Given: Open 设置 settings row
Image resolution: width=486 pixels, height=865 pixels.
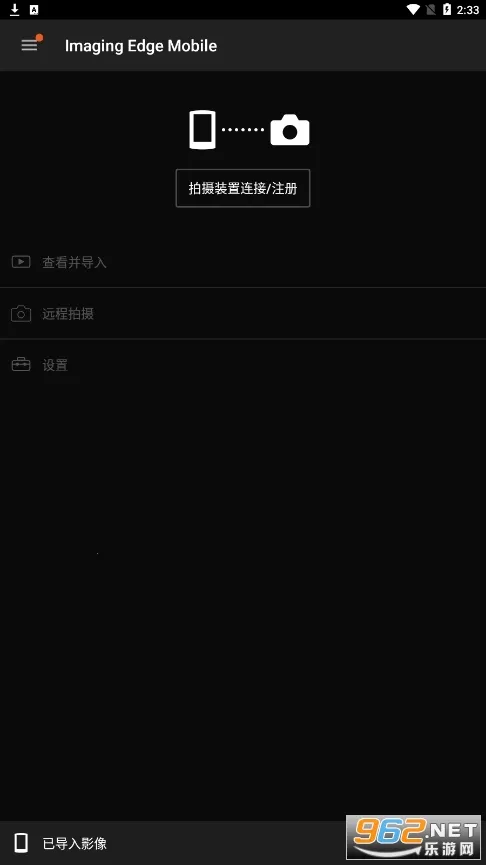Looking at the screenshot, I should (243, 365).
